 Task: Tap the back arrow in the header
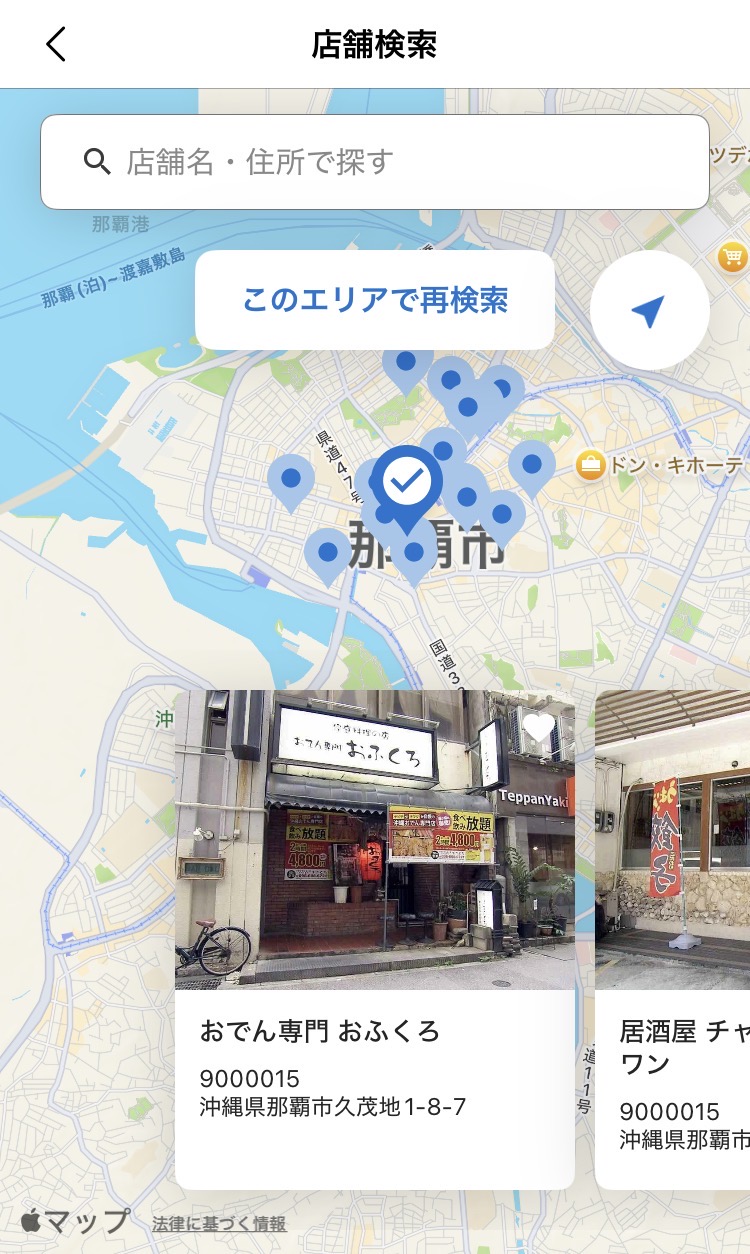[x=56, y=44]
